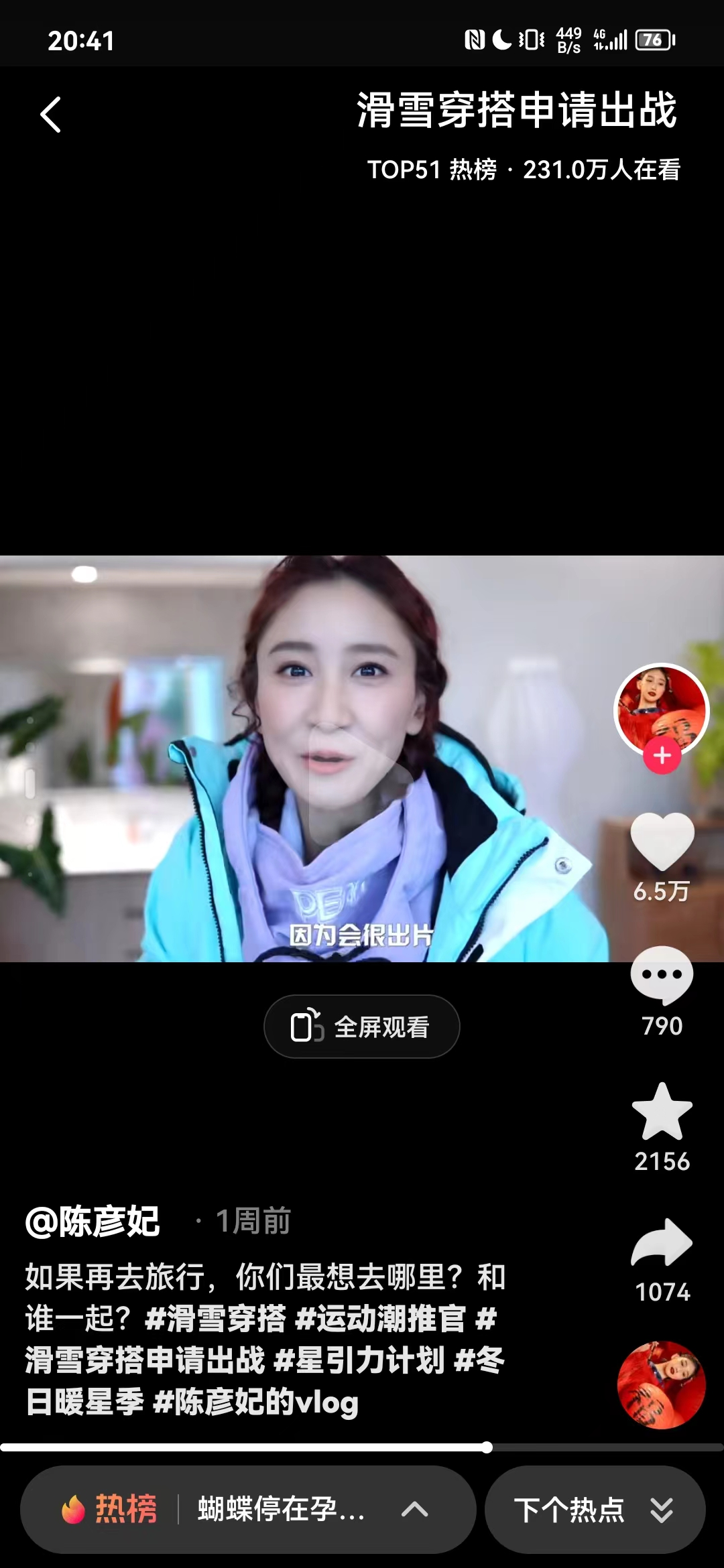The width and height of the screenshot is (724, 1568).
Task: Follow creator with the red plus button
Action: 662,756
